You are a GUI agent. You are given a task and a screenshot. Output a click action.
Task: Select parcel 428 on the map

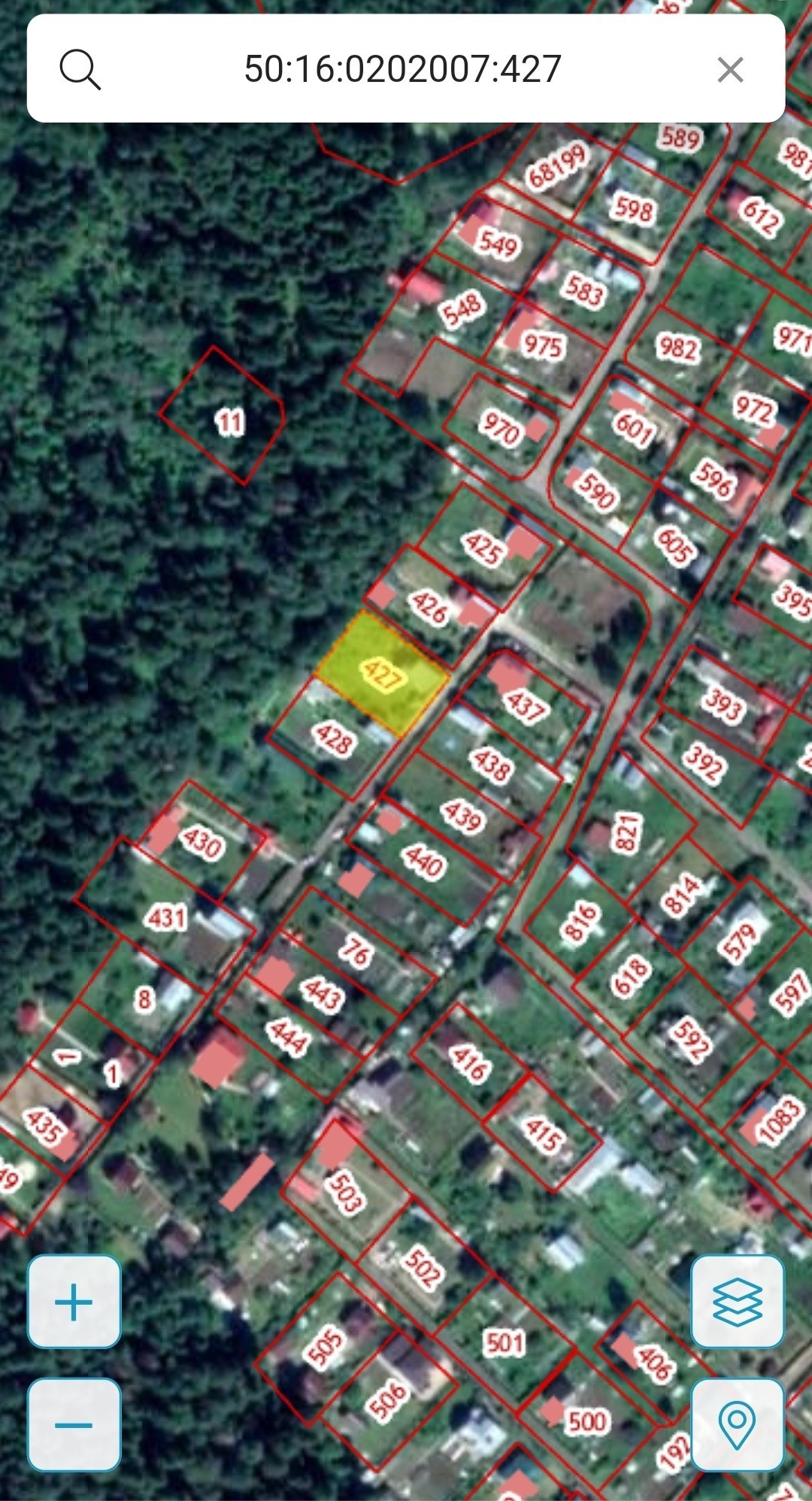point(332,738)
